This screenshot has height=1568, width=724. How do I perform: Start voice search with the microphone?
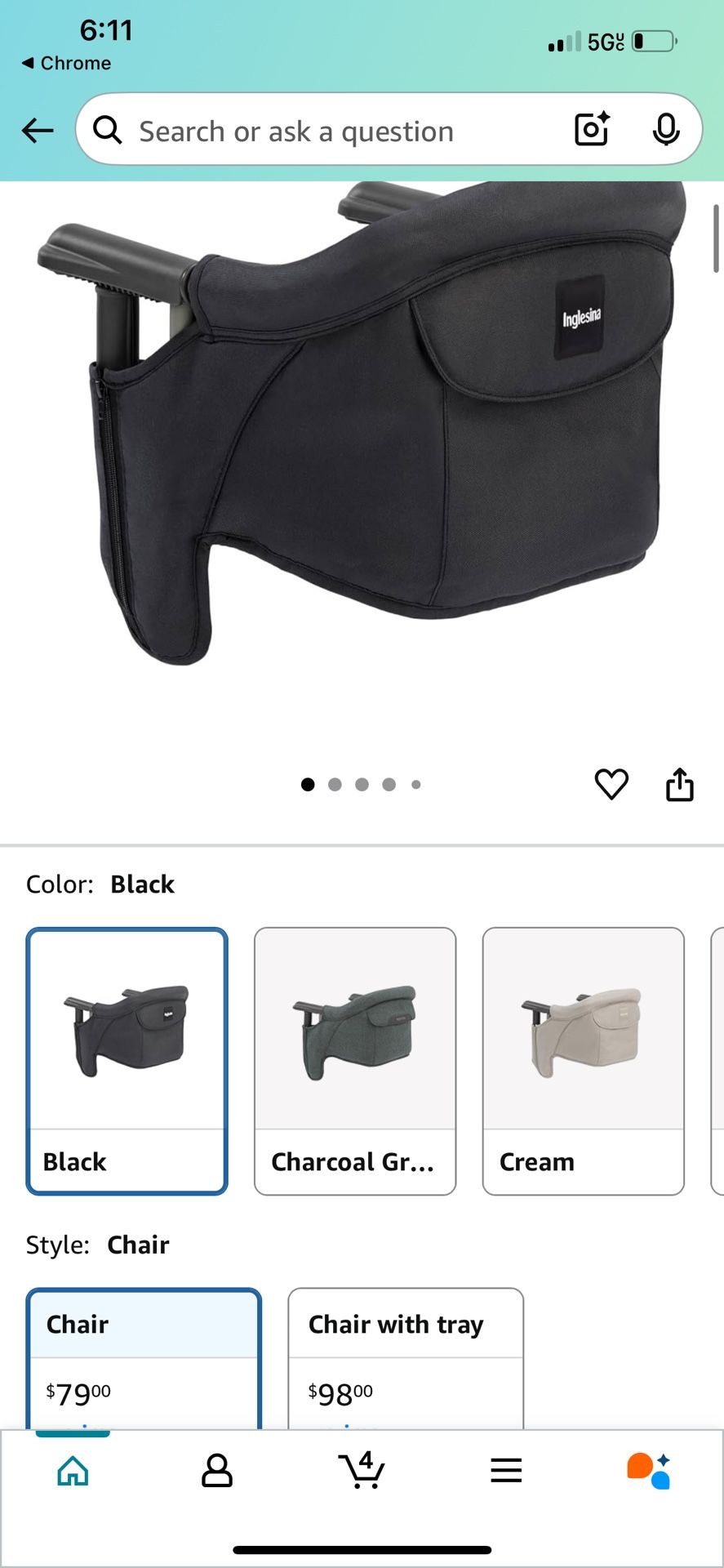pyautogui.click(x=666, y=130)
